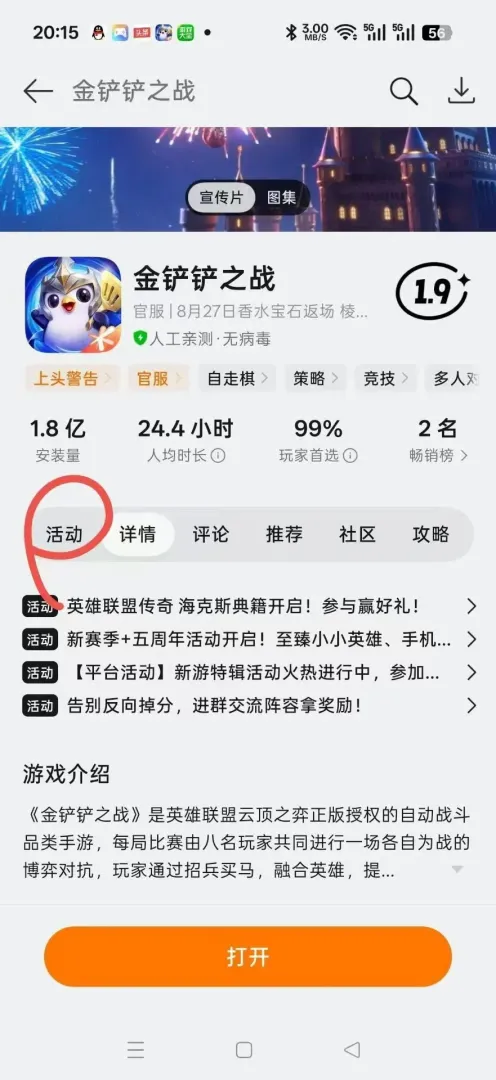The width and height of the screenshot is (496, 1080).
Task: Switch to the 社区 tab
Action: (357, 534)
